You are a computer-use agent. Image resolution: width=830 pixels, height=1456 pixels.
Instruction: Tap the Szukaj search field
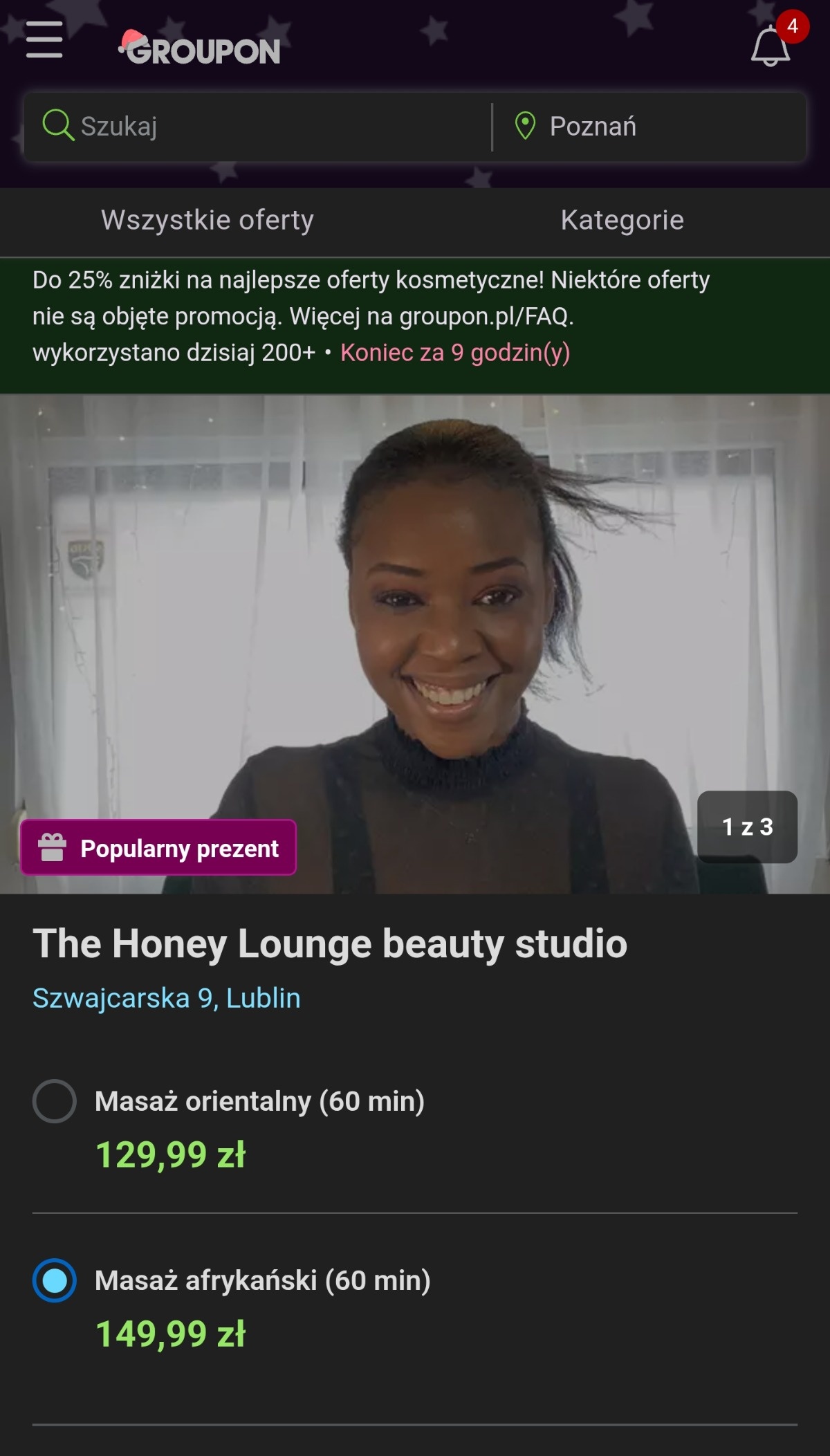tap(263, 127)
